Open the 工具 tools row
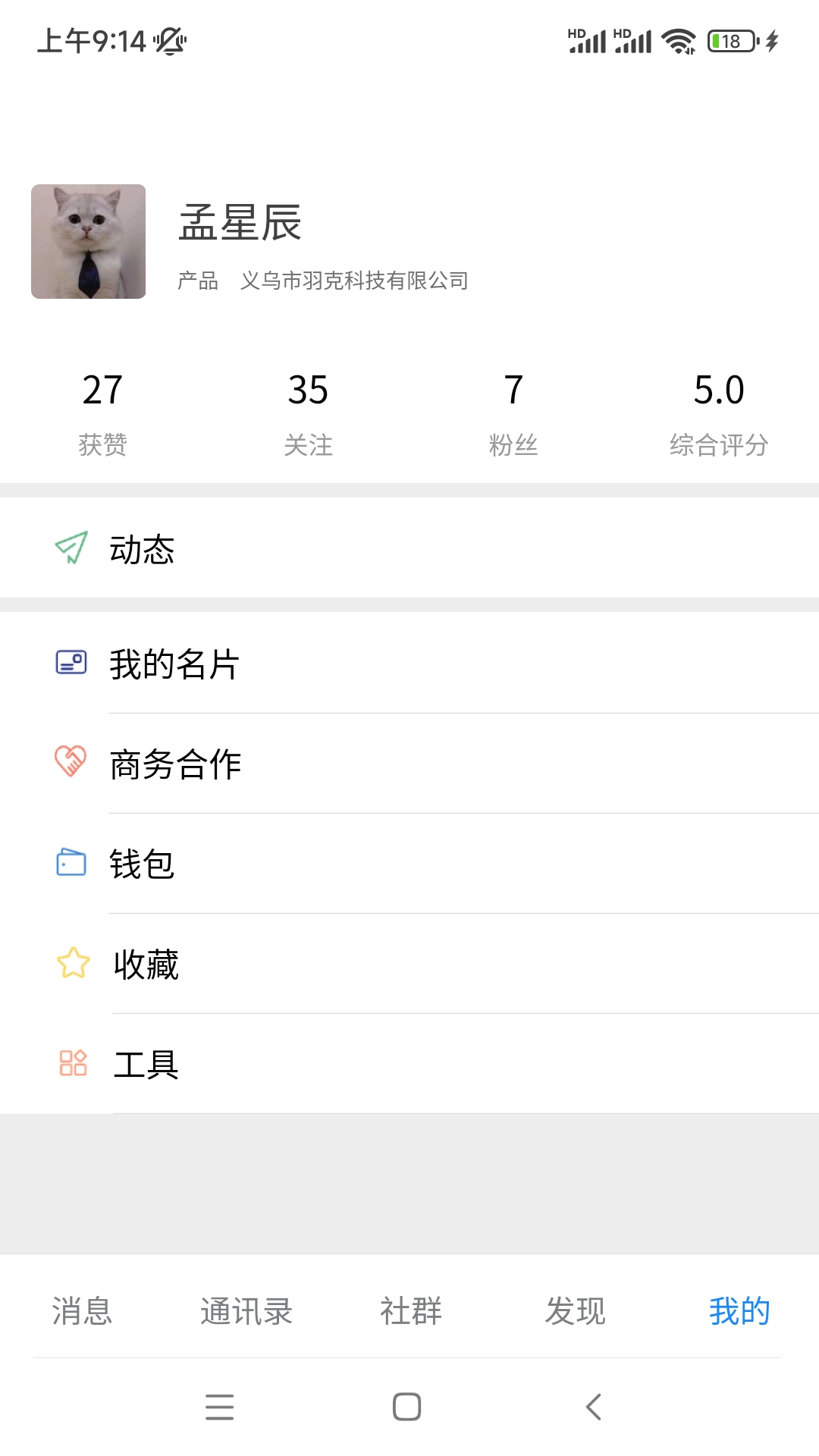The image size is (819, 1456). pyautogui.click(x=409, y=1064)
